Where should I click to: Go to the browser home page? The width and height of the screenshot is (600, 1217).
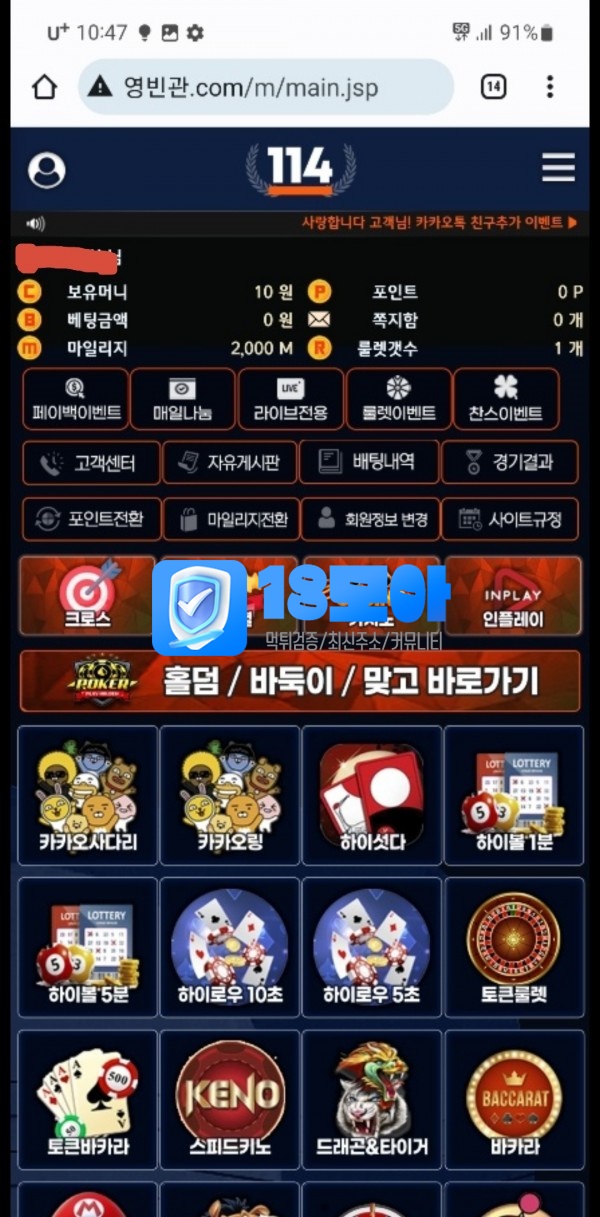tap(44, 87)
